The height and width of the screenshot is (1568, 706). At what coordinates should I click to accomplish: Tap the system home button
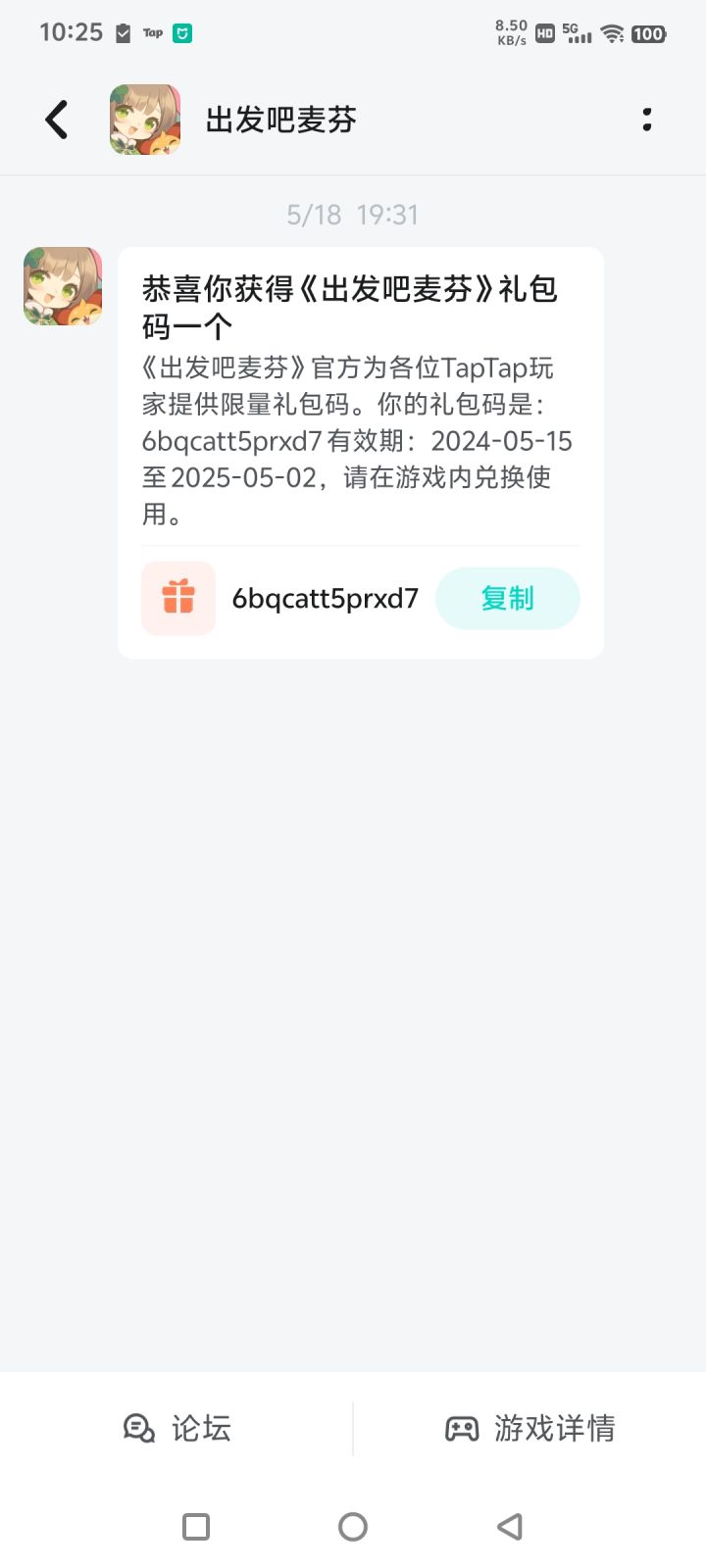point(353,1527)
